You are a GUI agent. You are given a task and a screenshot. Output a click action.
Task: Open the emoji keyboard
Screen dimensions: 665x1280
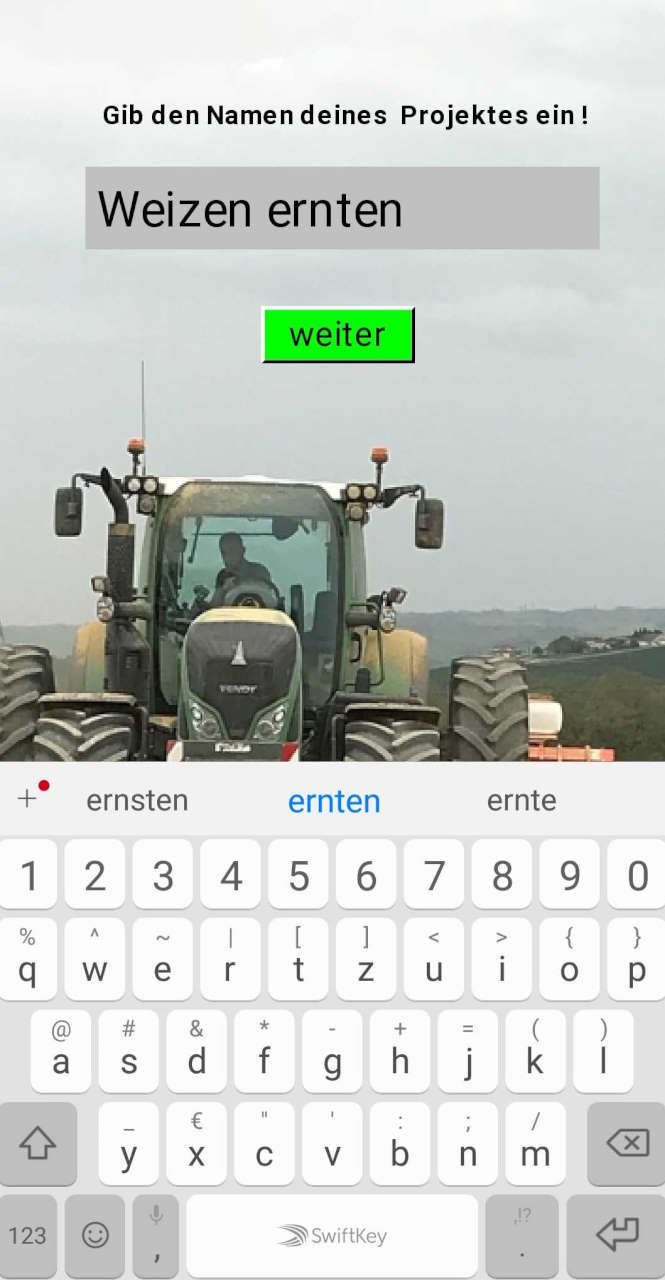pos(95,1235)
